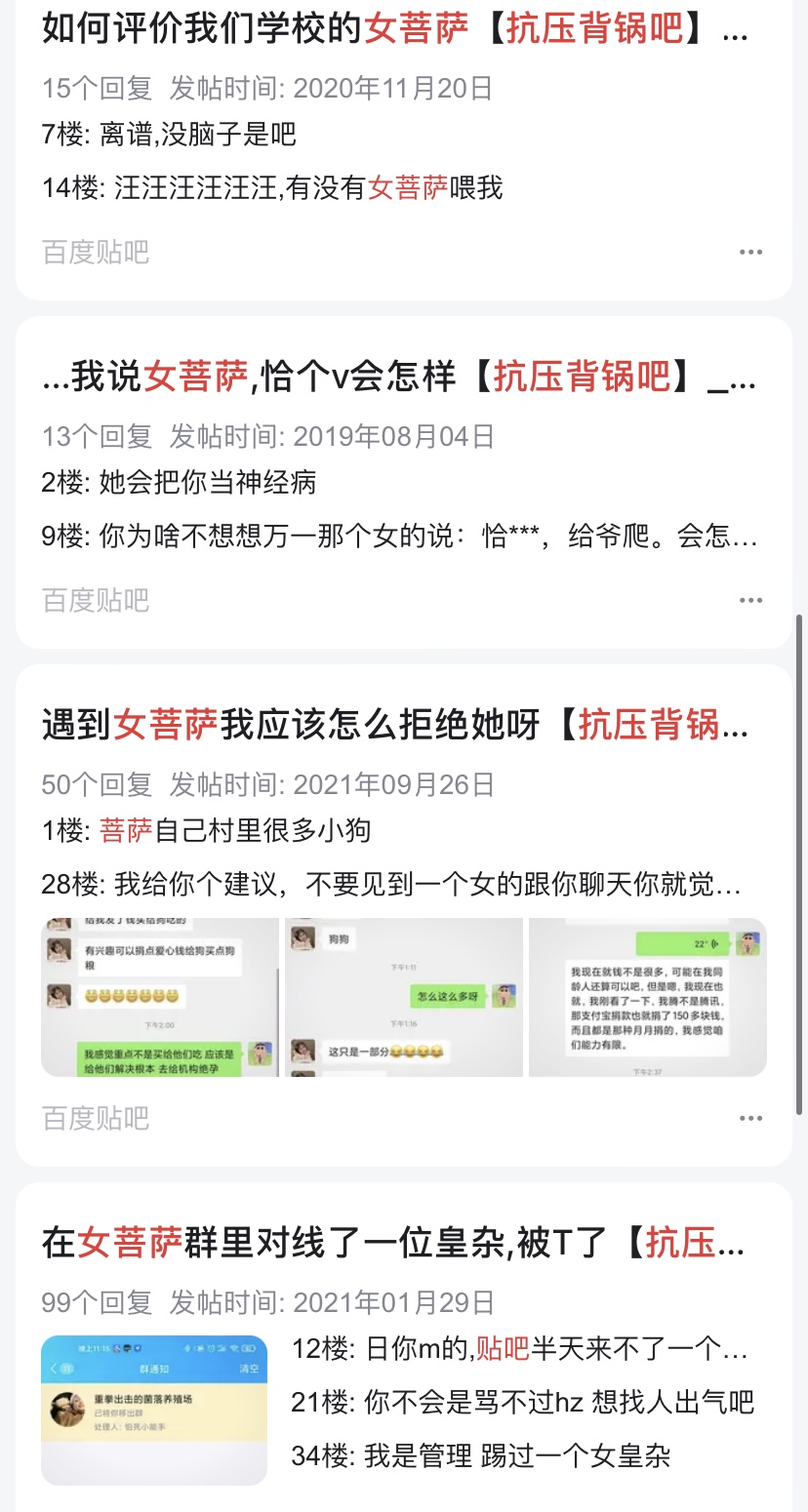
Task: Open the overflow dots below the chat screenshots
Action: 750,1118
